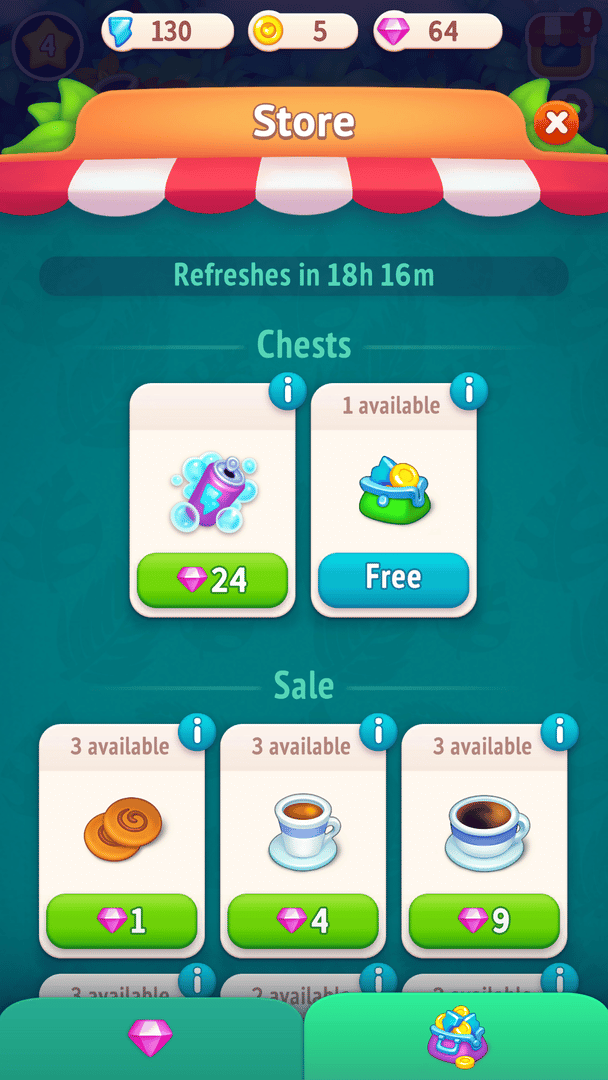This screenshot has height=1080, width=608.
Task: Show info for the free coin purse chest
Action: coord(469,391)
